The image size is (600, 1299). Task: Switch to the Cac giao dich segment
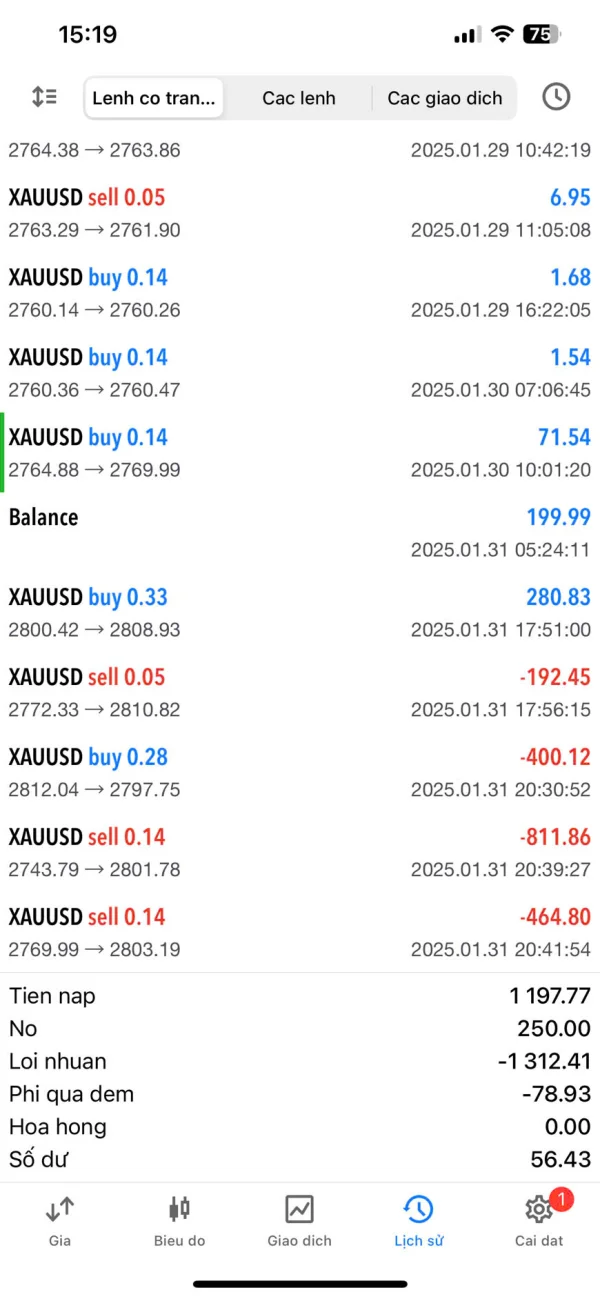click(x=445, y=98)
